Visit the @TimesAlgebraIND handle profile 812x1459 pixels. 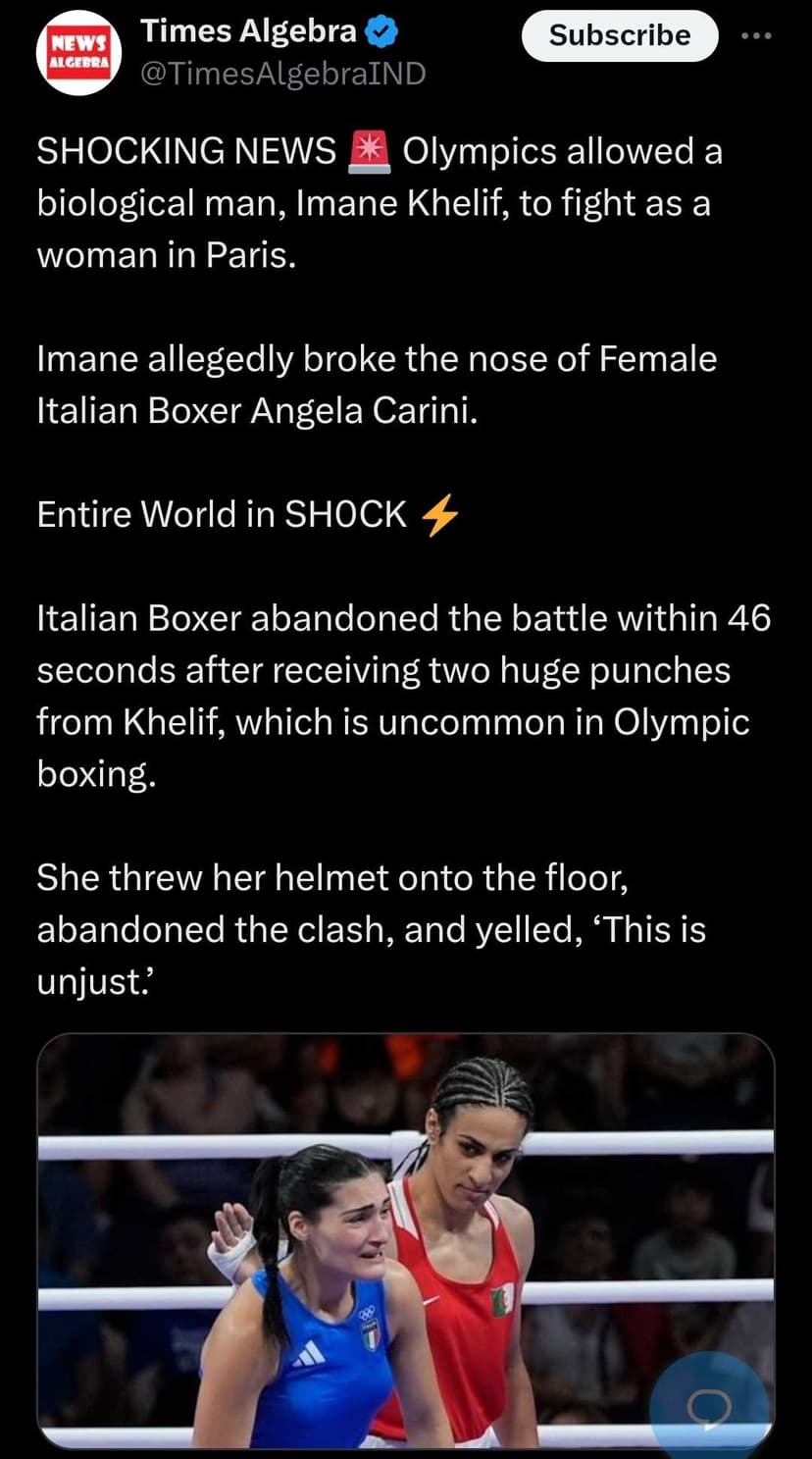283,73
